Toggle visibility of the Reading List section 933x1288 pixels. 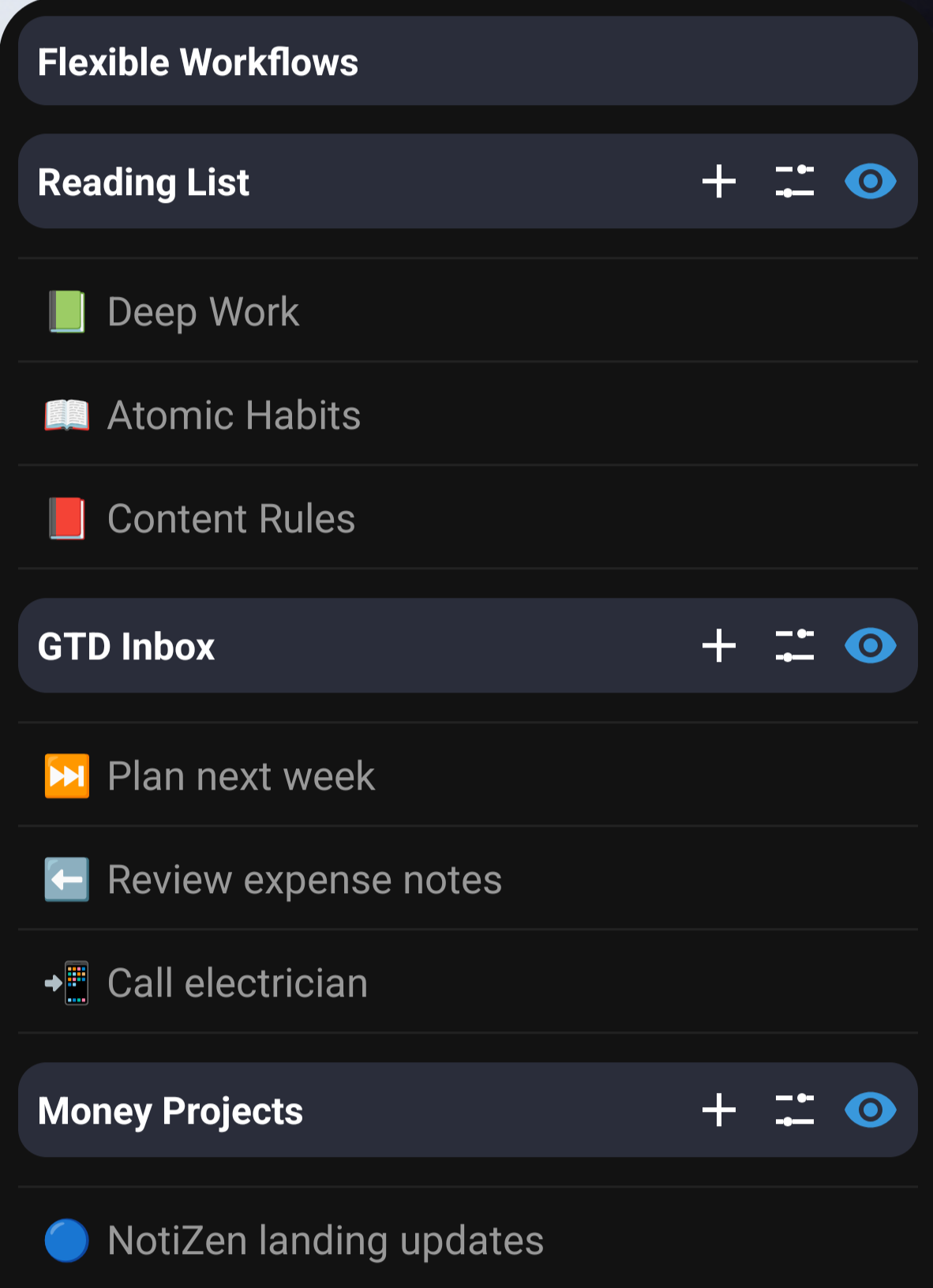tap(869, 181)
